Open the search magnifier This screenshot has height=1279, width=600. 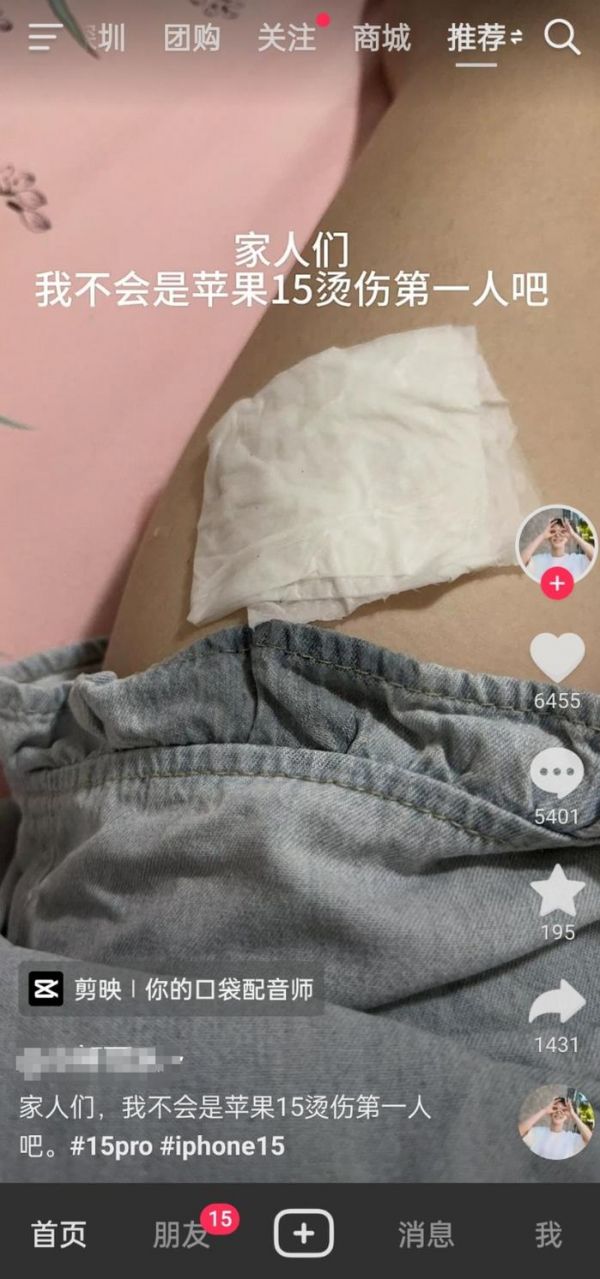(563, 38)
